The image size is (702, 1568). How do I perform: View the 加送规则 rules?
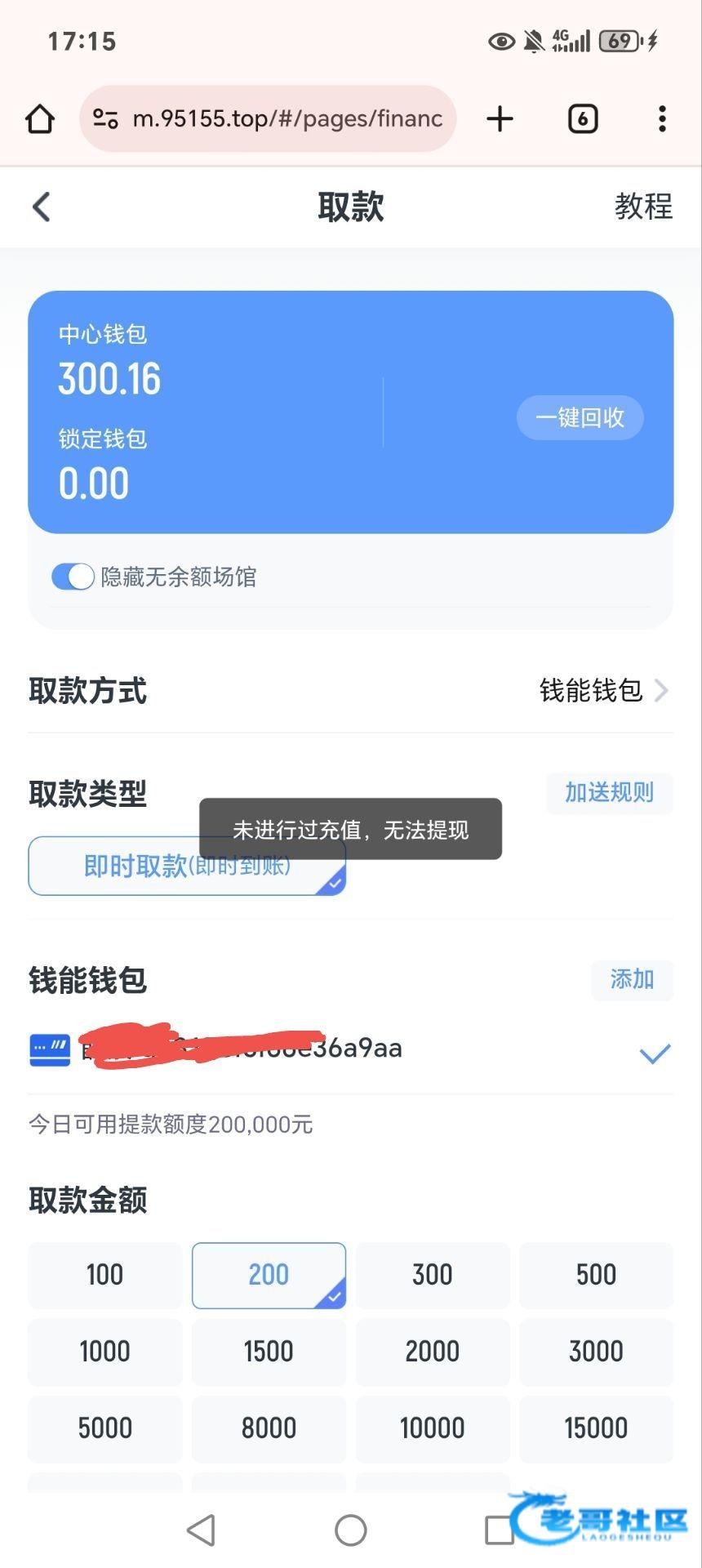pyautogui.click(x=609, y=793)
